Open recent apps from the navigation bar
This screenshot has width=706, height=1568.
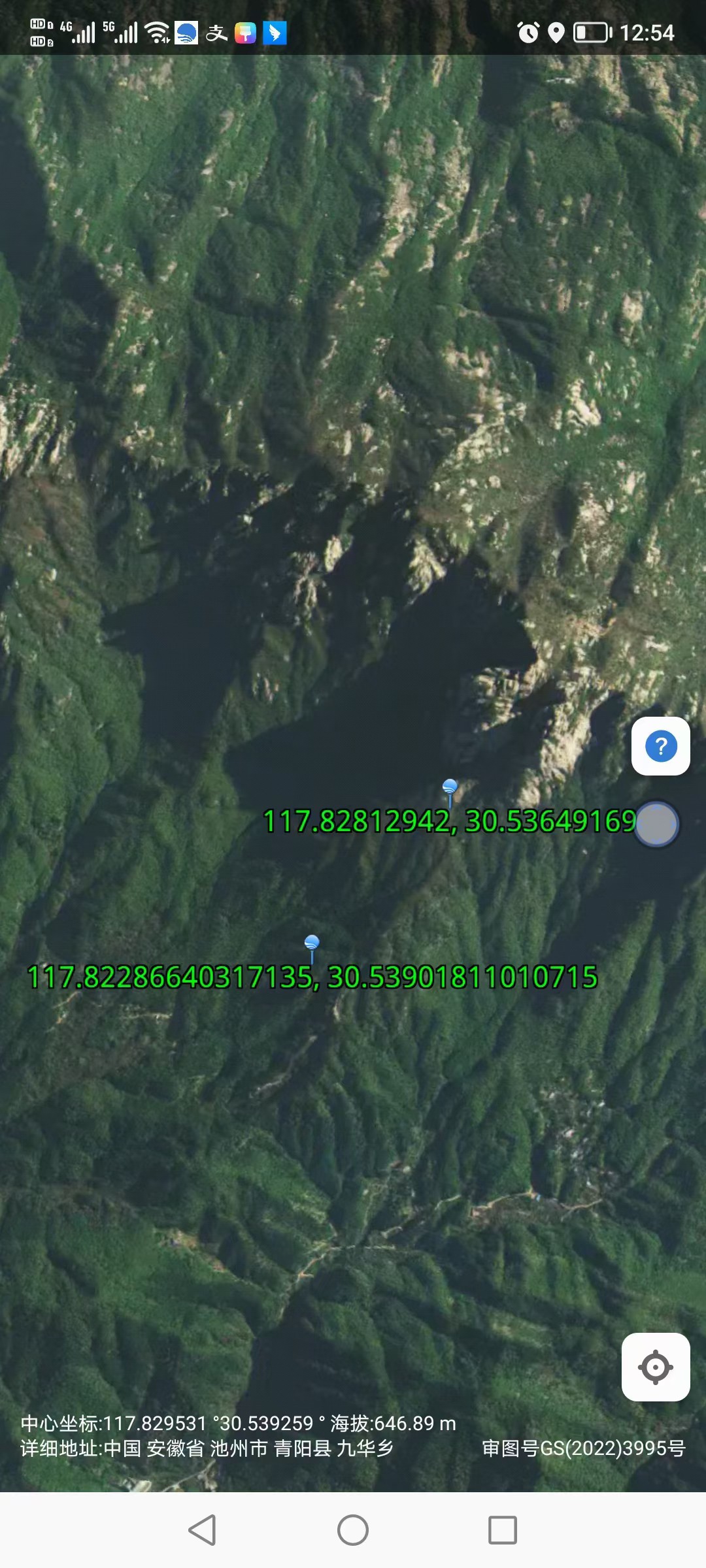[x=502, y=1530]
